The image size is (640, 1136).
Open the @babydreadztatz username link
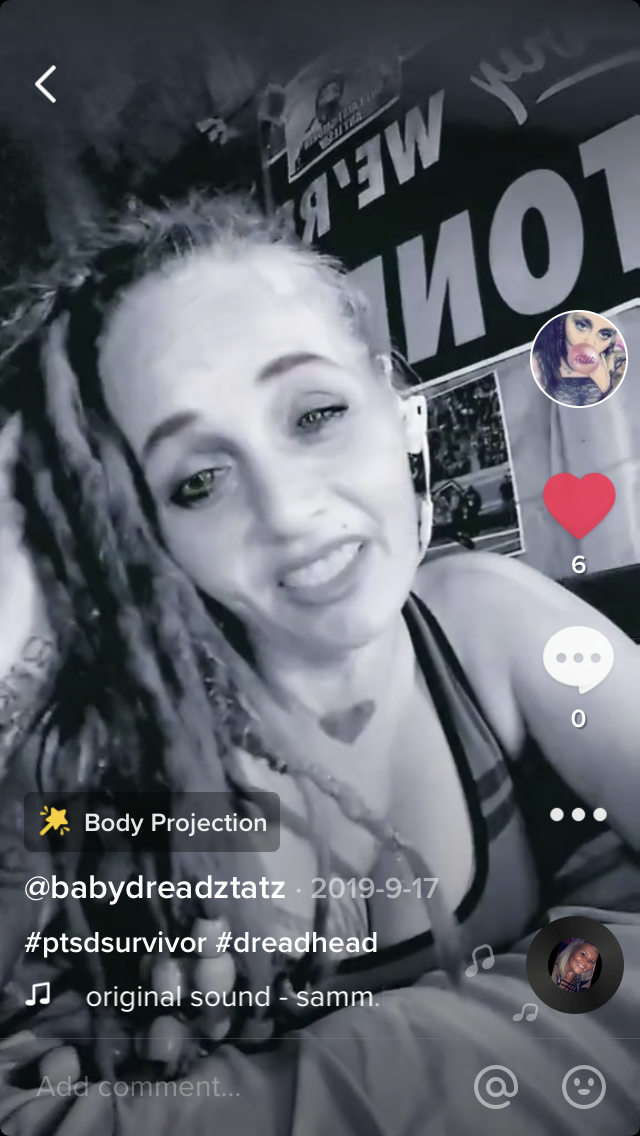coord(154,888)
